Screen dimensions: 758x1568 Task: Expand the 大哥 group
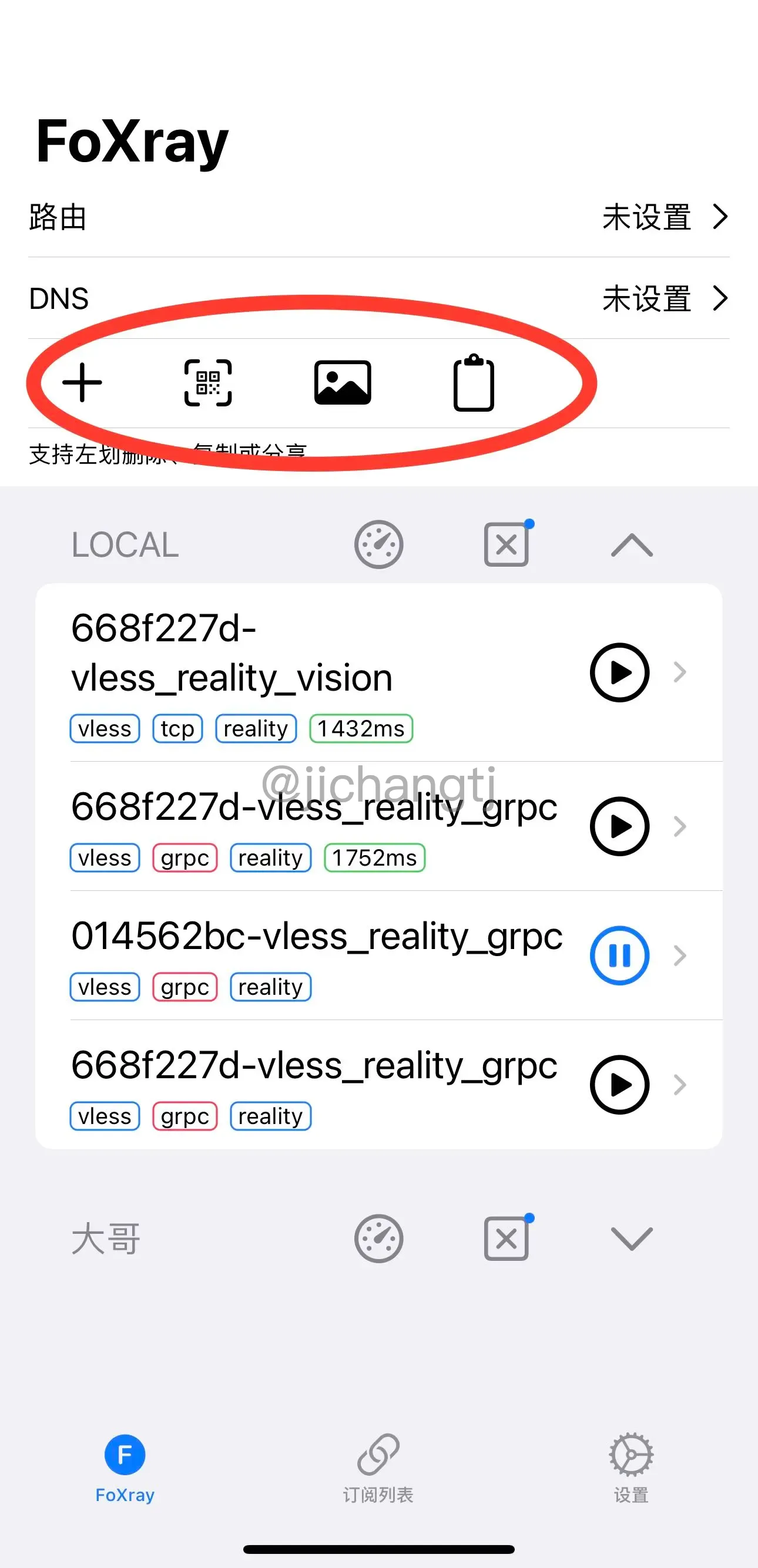pos(632,1239)
